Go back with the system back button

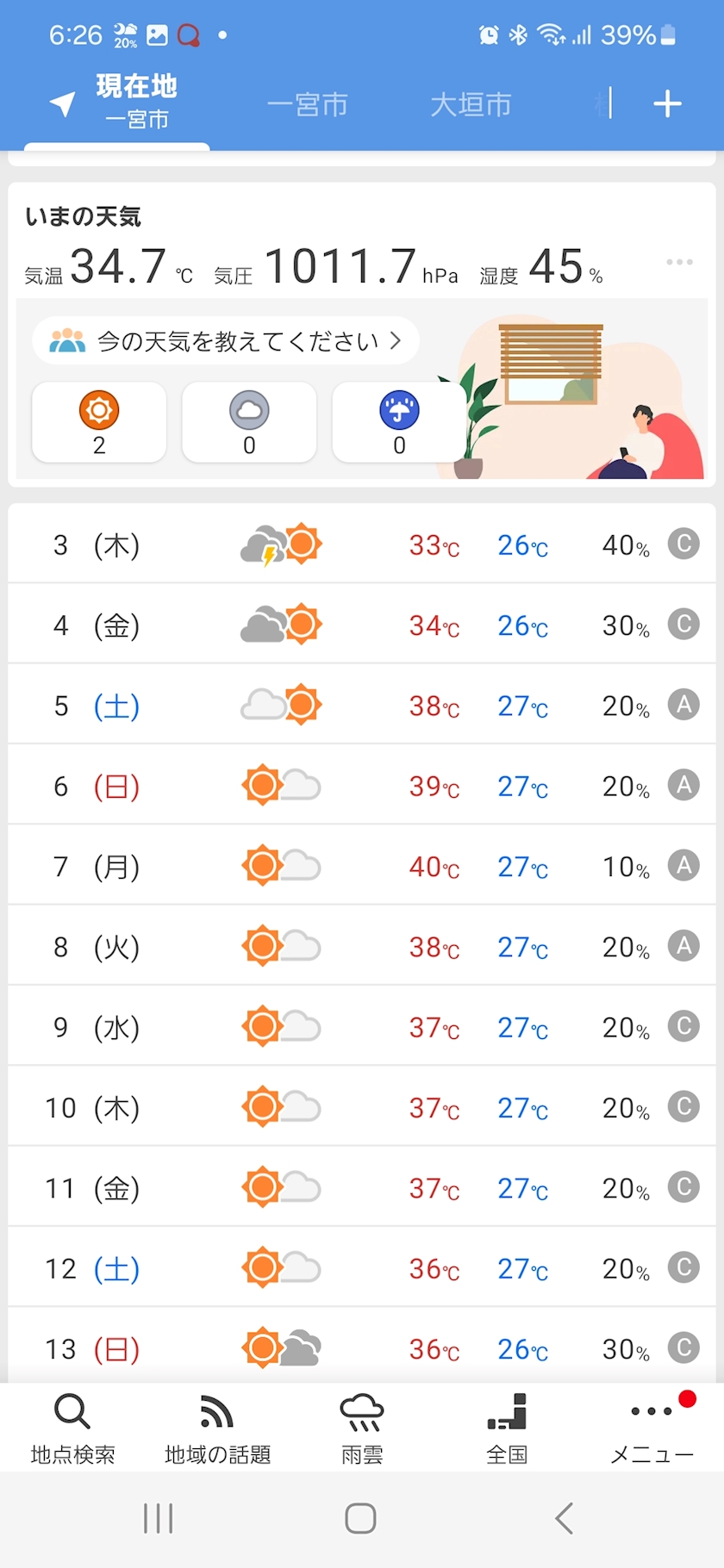click(x=565, y=1518)
